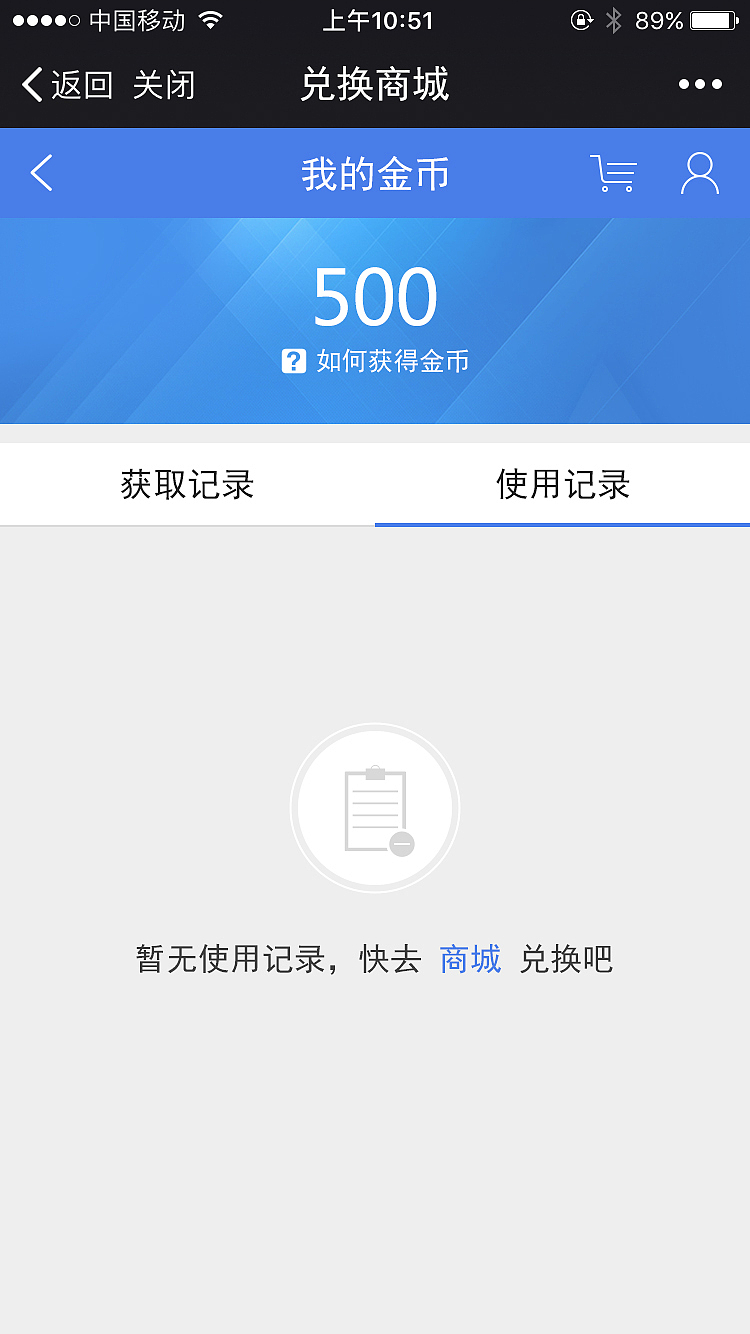Tap the back arrow in the blue header

pos(40,172)
